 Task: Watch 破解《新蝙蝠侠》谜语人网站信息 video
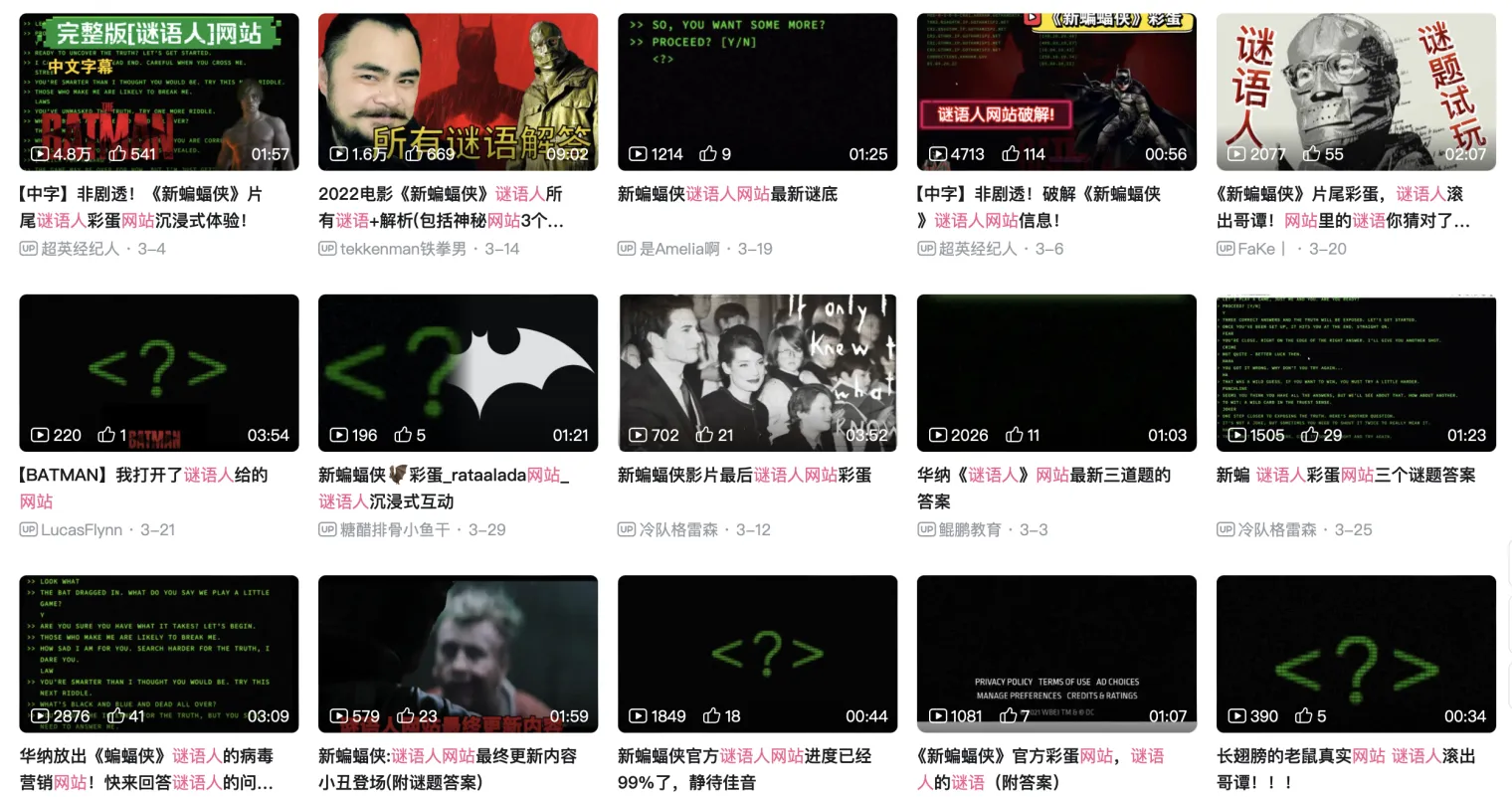pos(1056,92)
